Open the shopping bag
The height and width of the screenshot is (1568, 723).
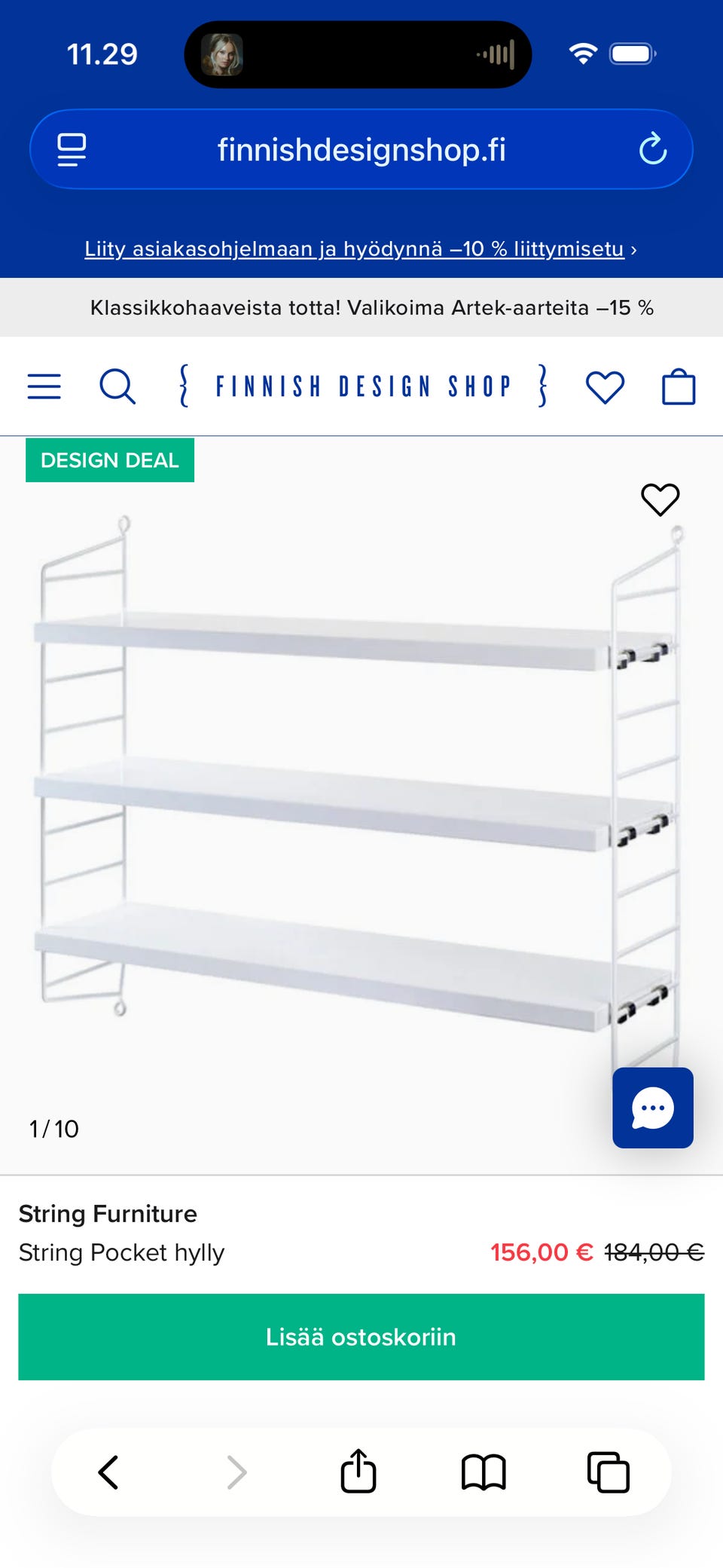679,387
